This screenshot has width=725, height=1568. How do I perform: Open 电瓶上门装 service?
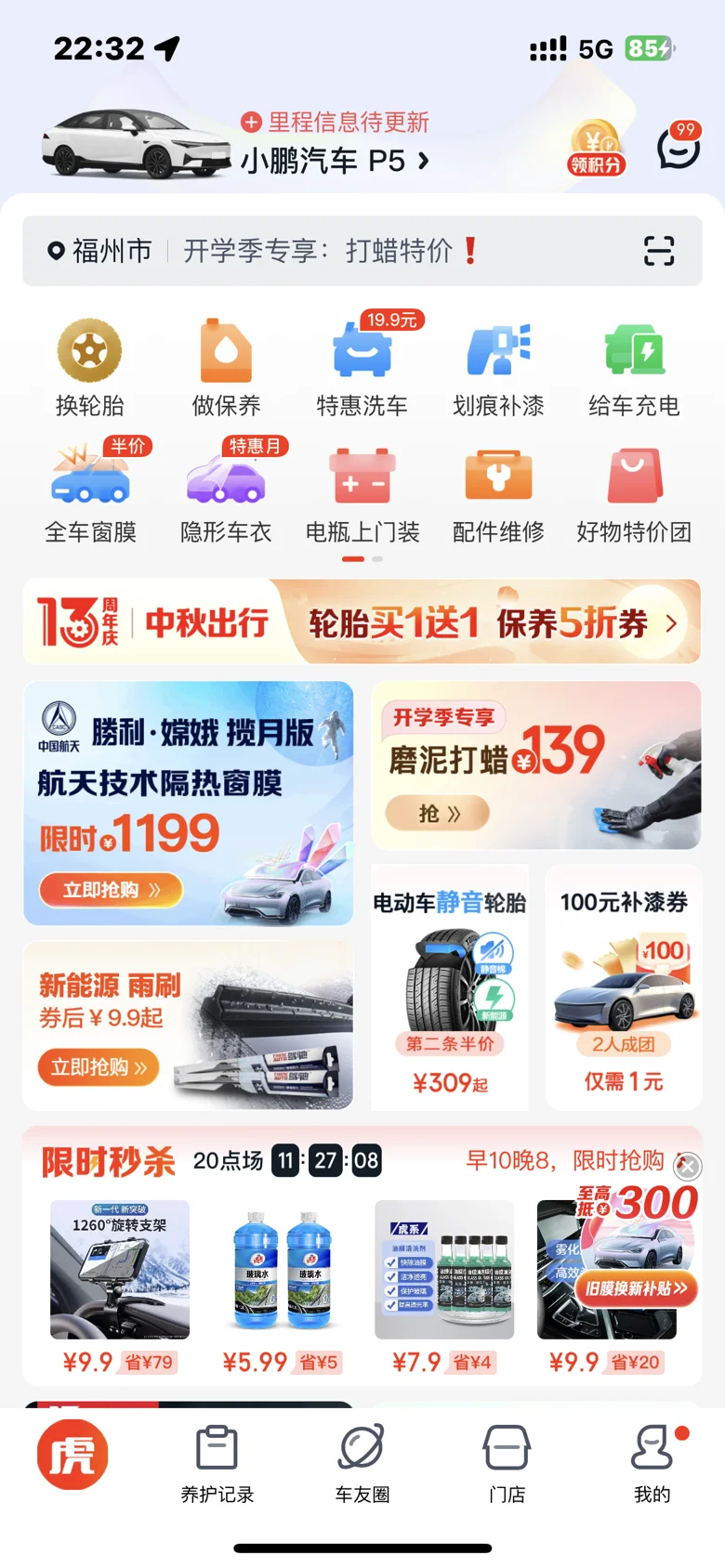[362, 494]
